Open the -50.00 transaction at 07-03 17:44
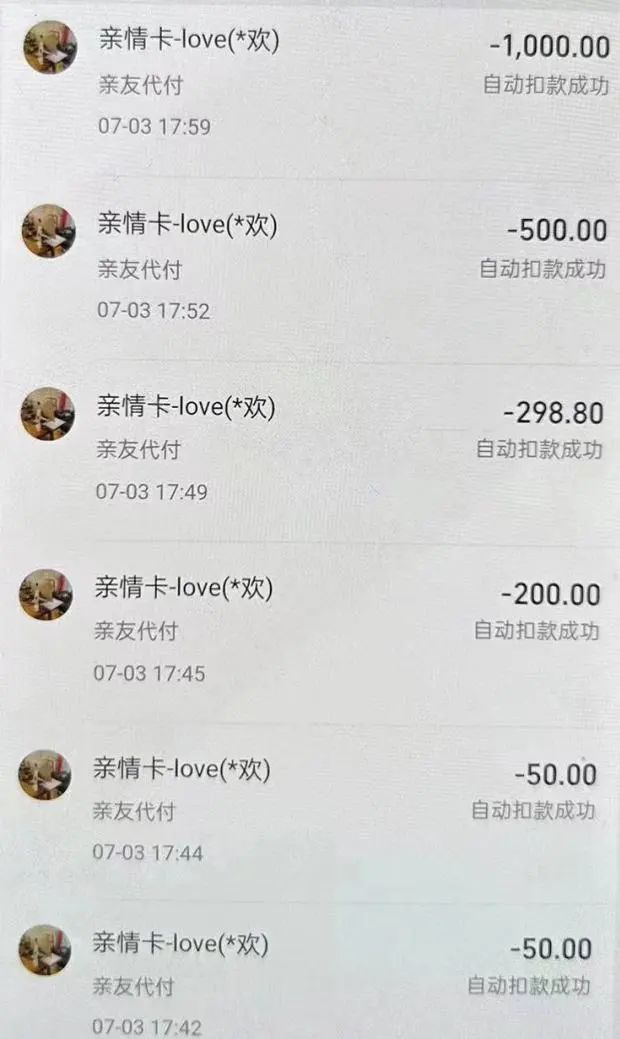Viewport: 620px width, 1039px height. (310, 810)
